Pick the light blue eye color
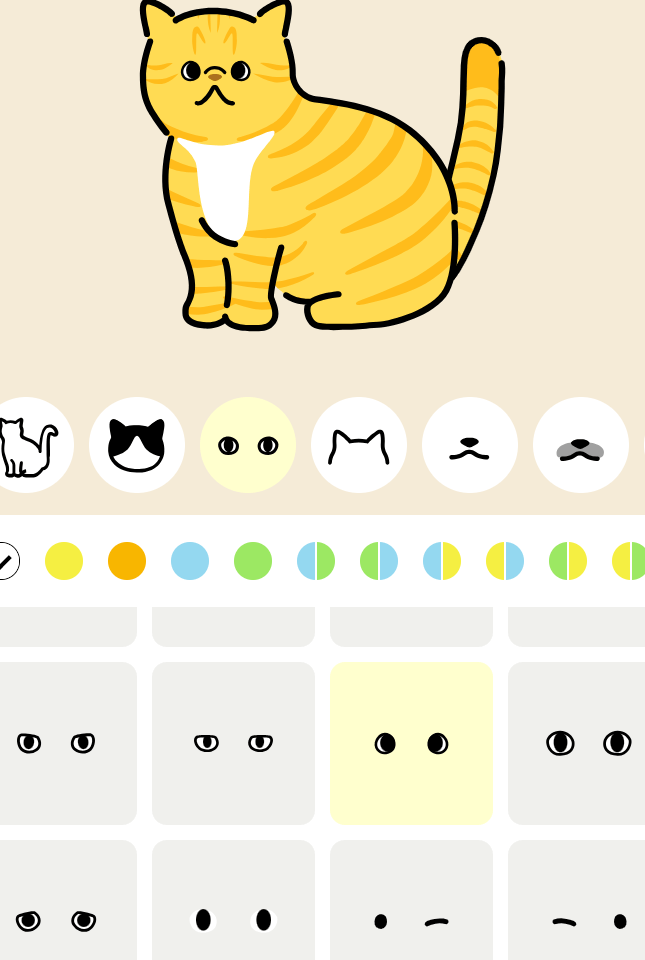The image size is (645, 960). click(x=190, y=561)
